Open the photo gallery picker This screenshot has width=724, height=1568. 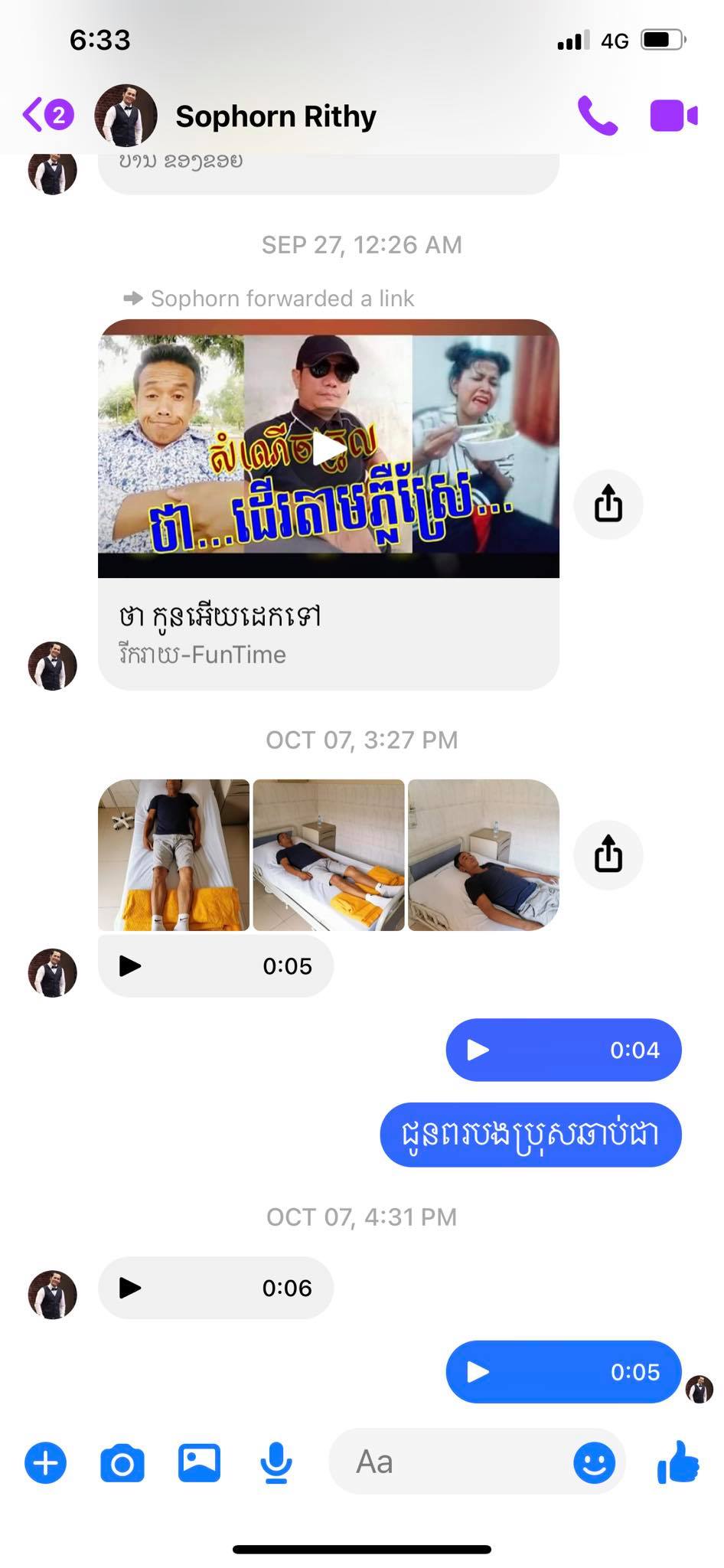coord(199,1463)
